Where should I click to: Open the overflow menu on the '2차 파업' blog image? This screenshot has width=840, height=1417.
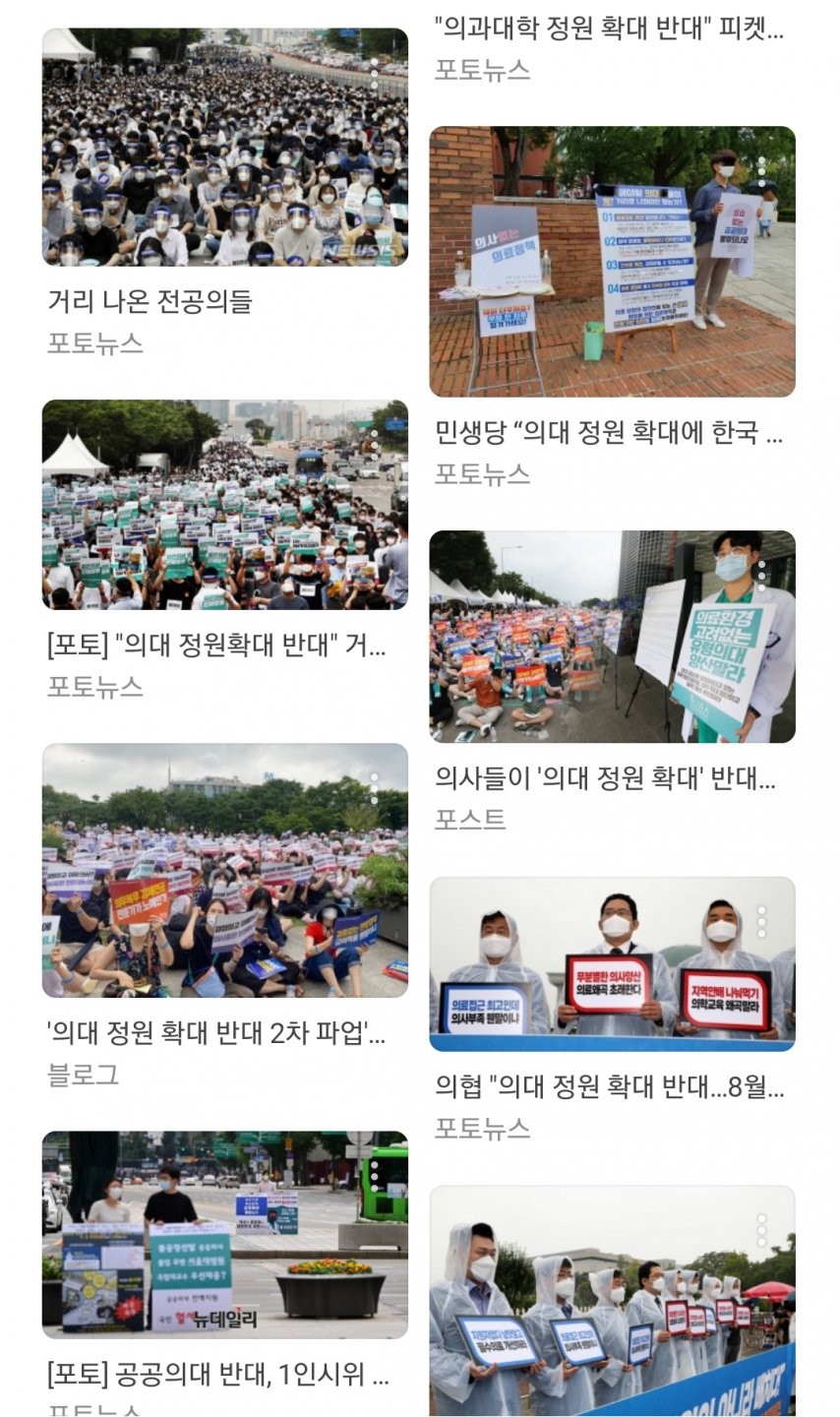[374, 788]
